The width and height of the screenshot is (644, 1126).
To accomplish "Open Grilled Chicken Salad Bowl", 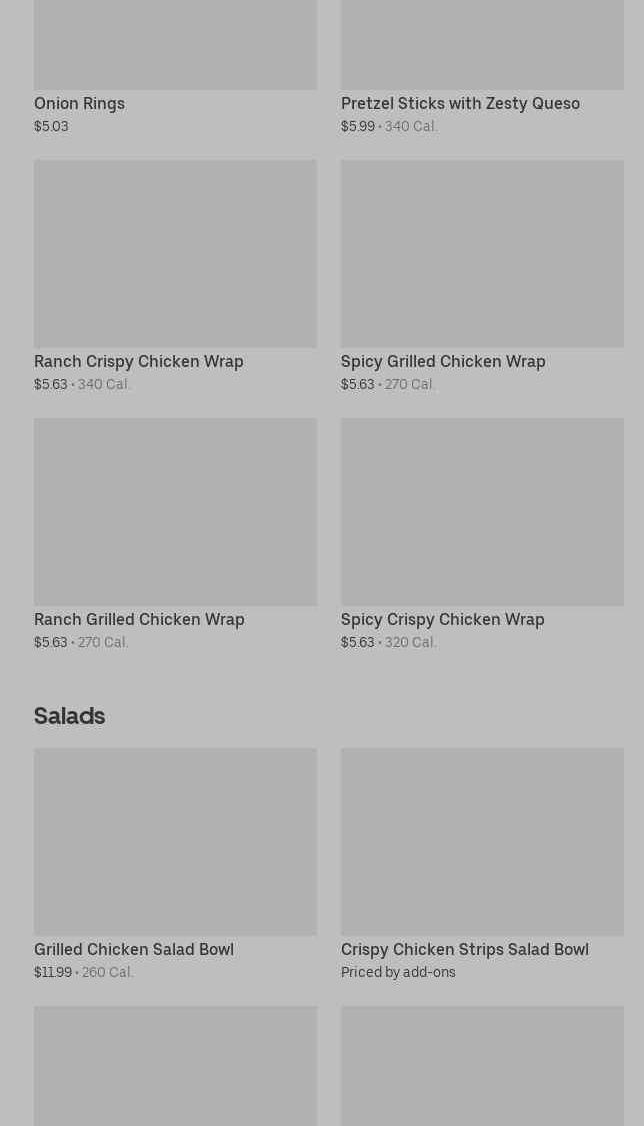I will [x=175, y=858].
